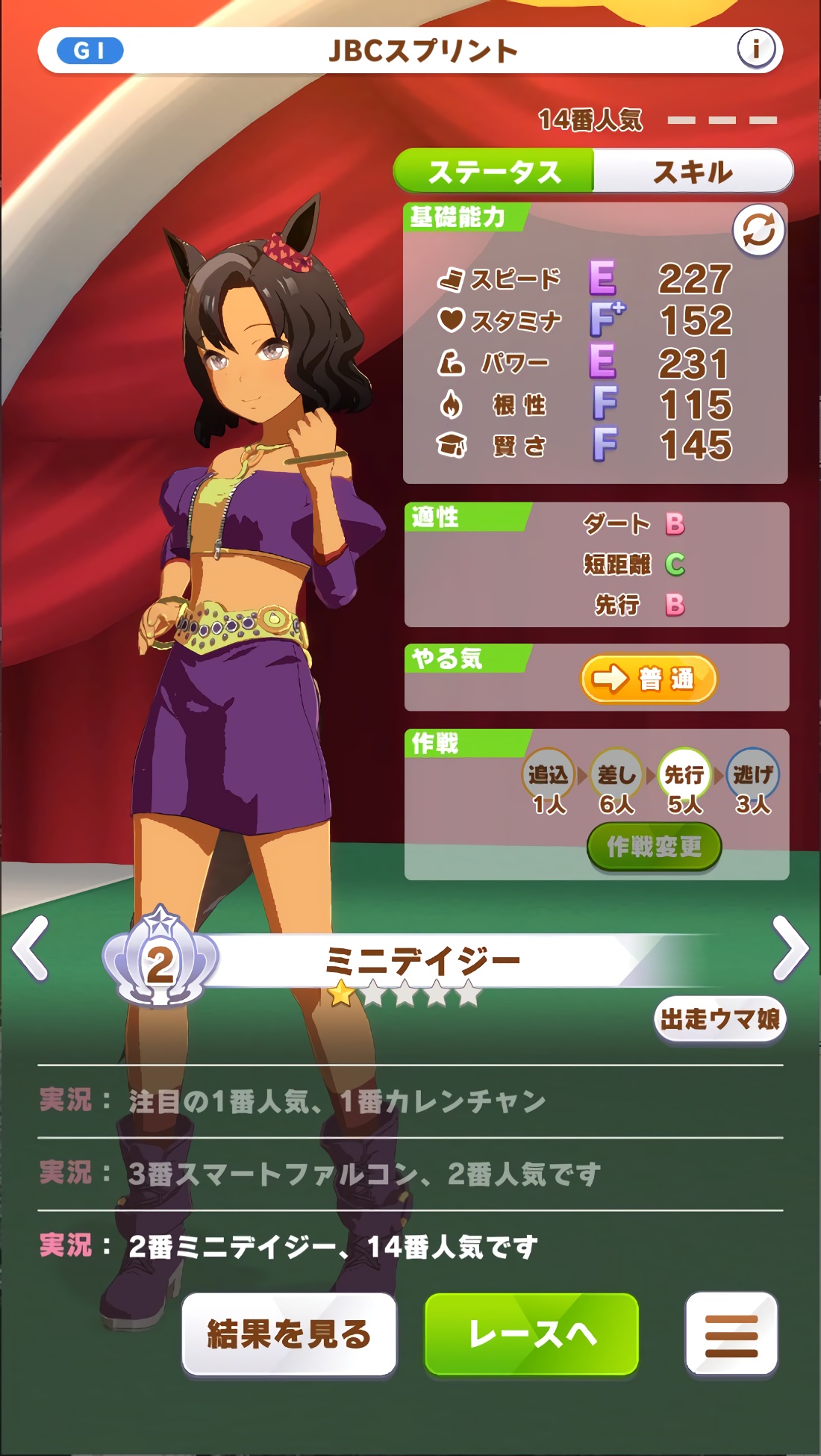821x1456 pixels.
Task: Switch to the スキル tab
Action: coord(693,172)
